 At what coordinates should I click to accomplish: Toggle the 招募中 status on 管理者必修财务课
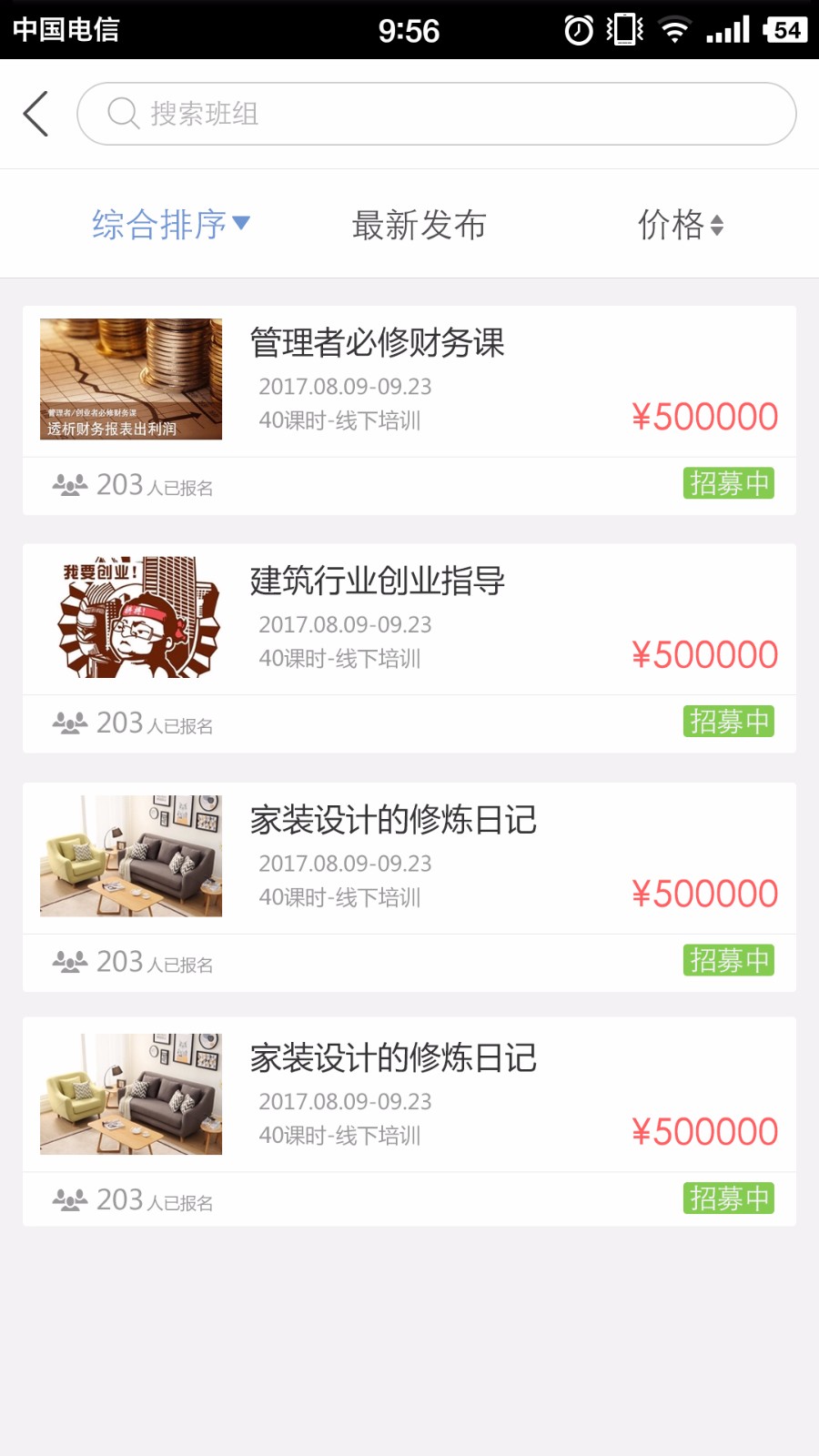728,483
